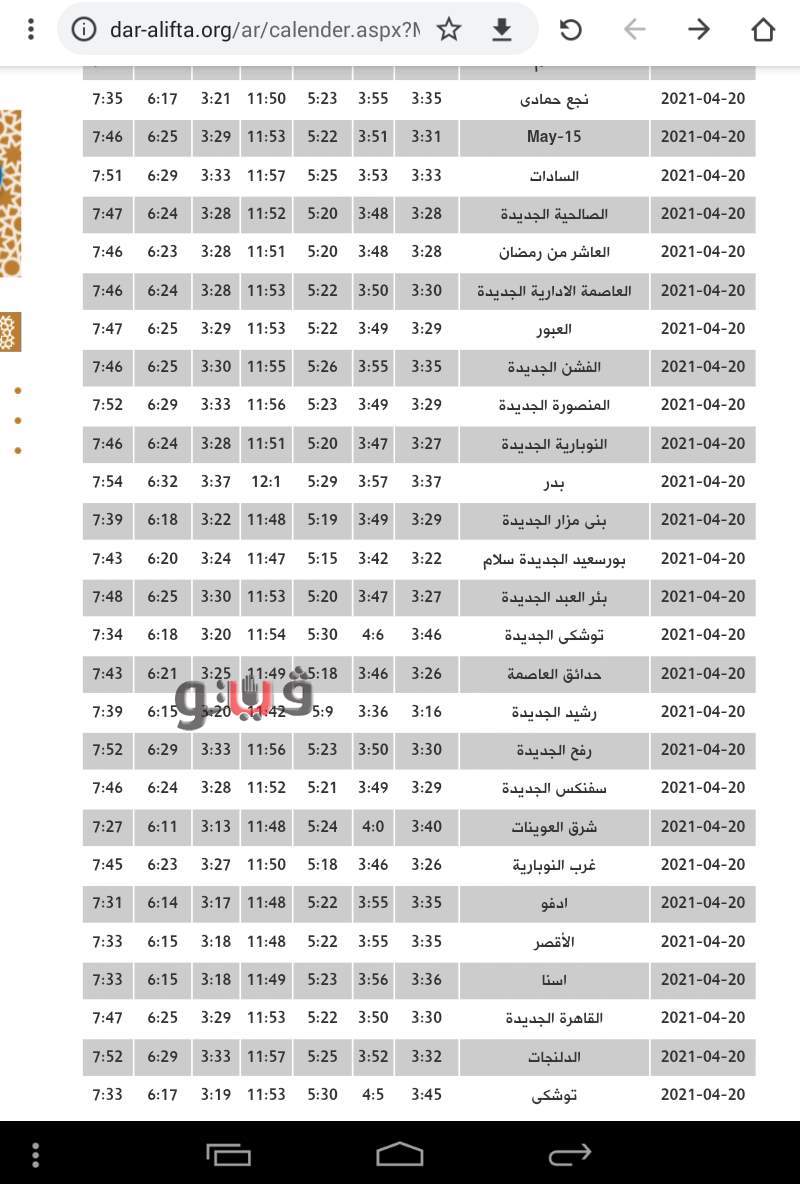Open recent apps from the navigation bar
800x1184 pixels.
tap(228, 1154)
